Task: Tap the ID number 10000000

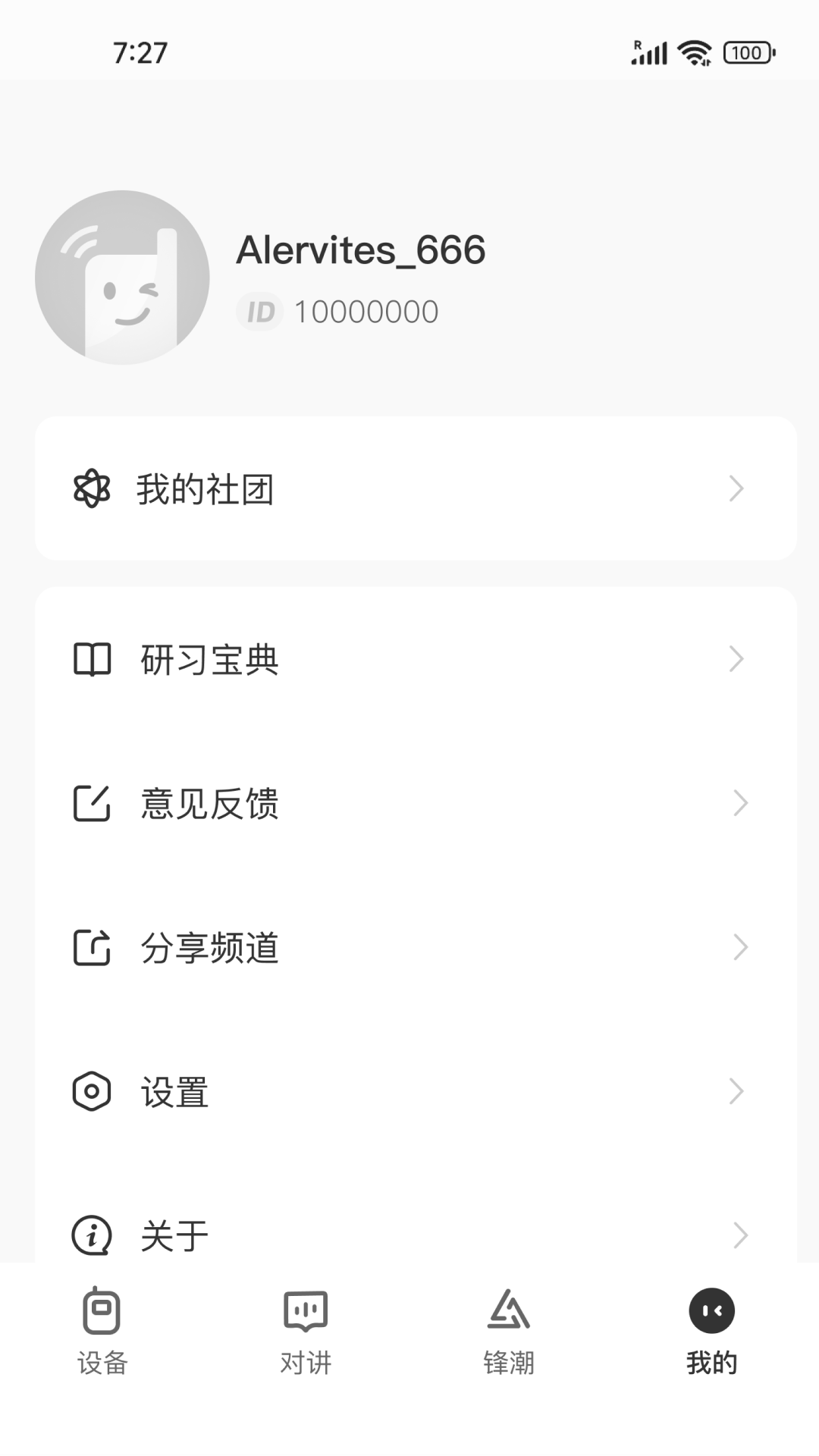Action: point(366,310)
